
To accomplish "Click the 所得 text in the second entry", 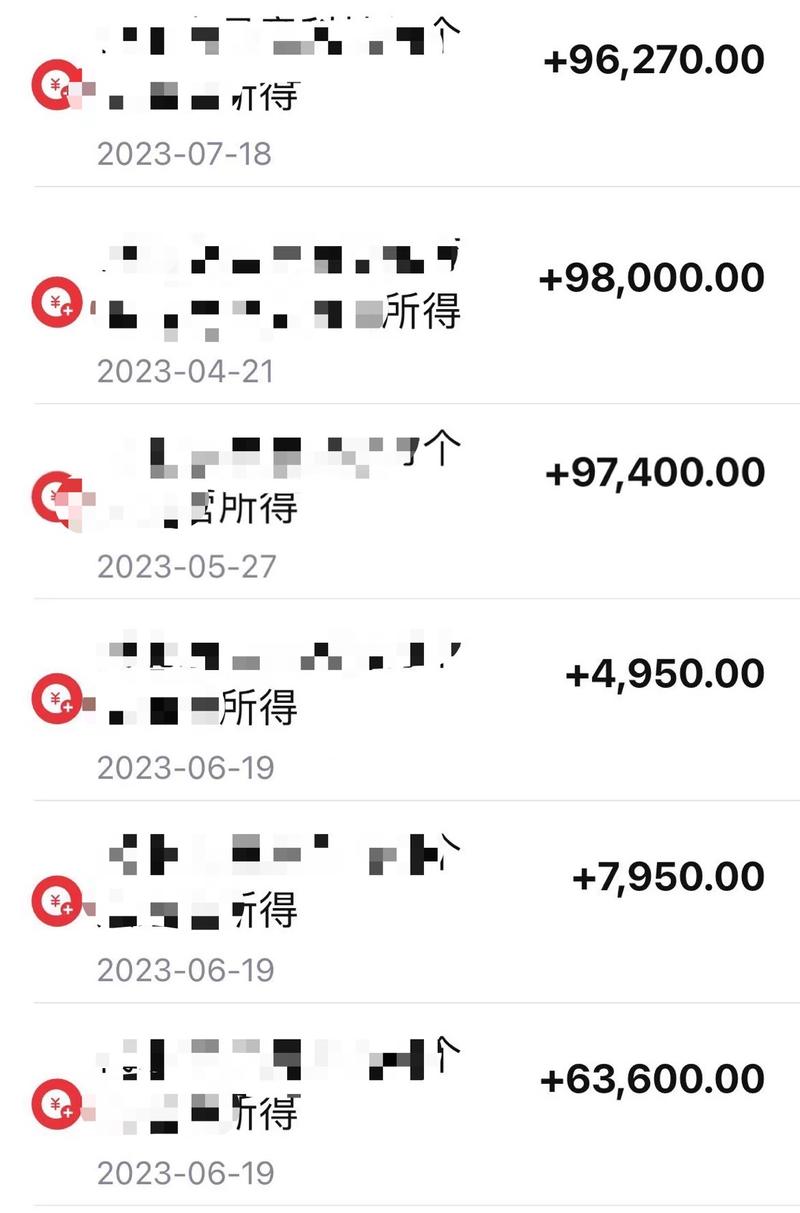I will pyautogui.click(x=424, y=313).
